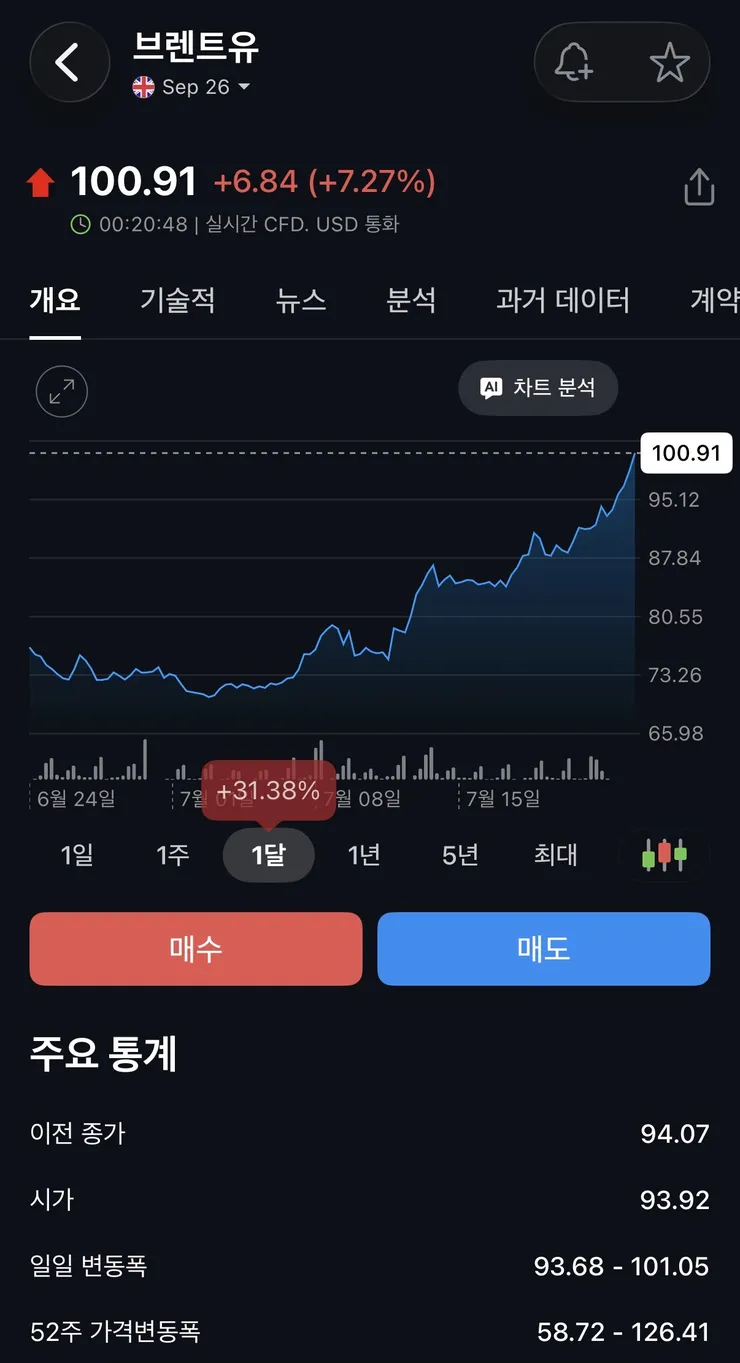Screen dimensions: 740x1363
Task: Select the 최대 chart range
Action: [556, 855]
